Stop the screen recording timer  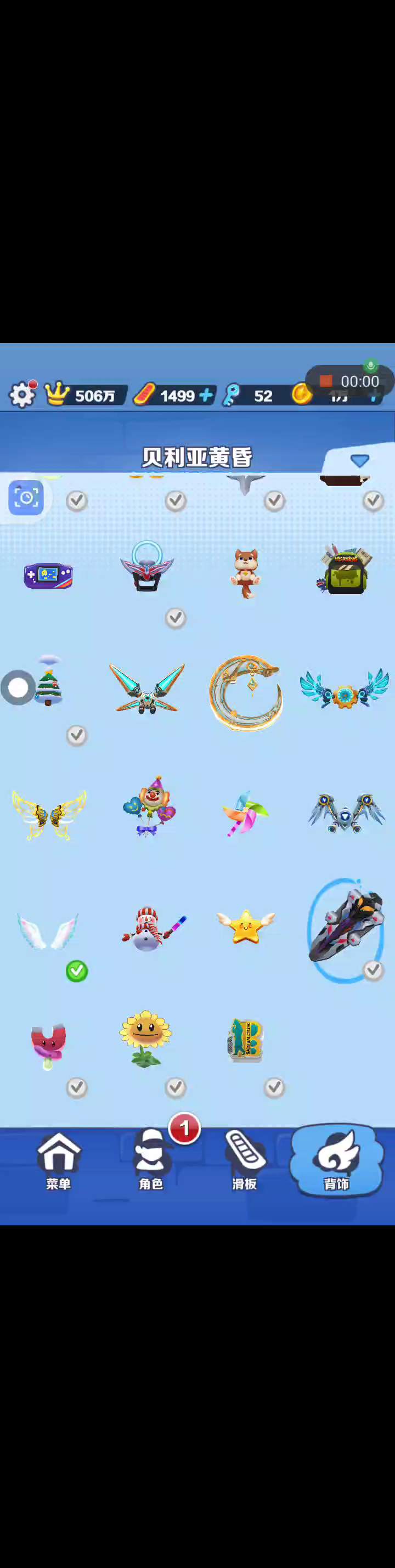coord(326,381)
